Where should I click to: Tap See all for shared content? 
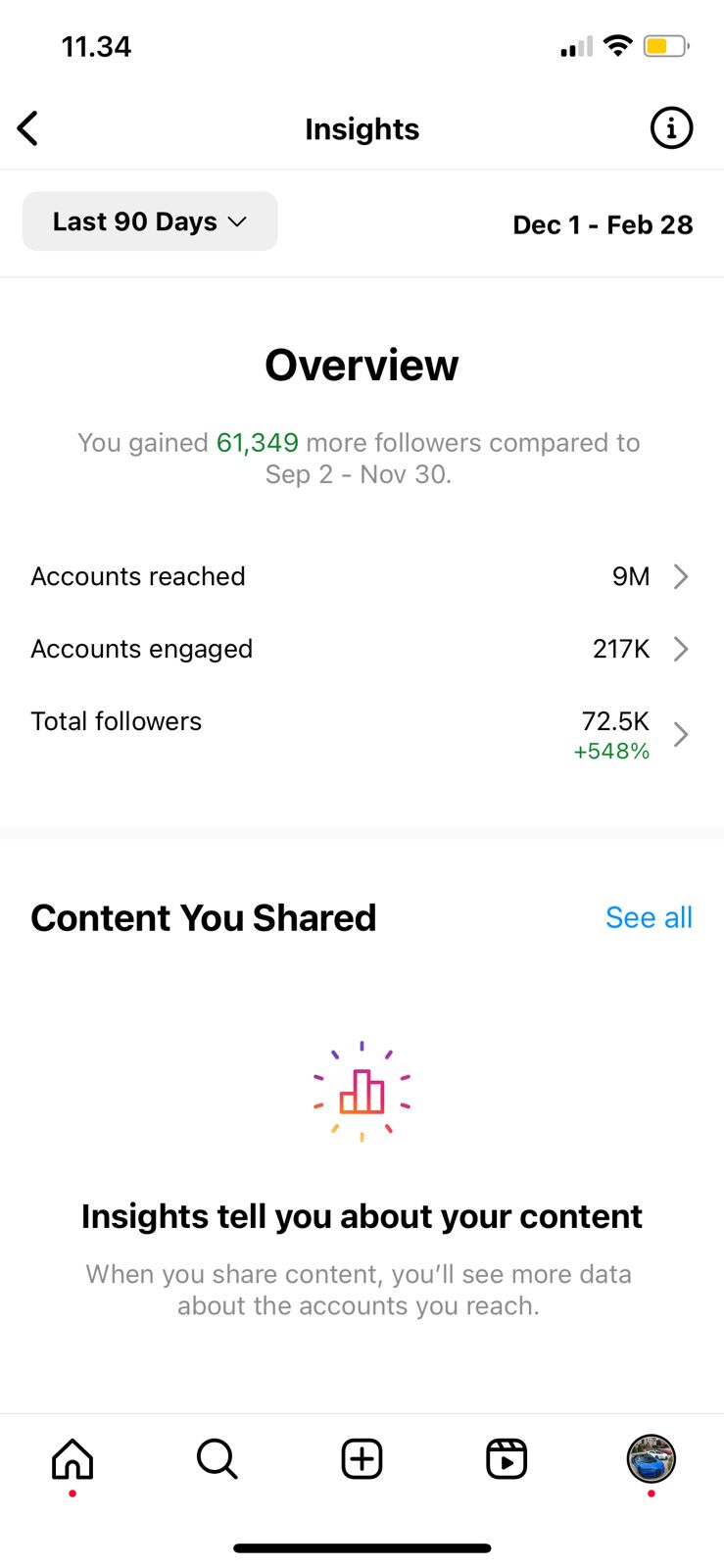(x=649, y=917)
